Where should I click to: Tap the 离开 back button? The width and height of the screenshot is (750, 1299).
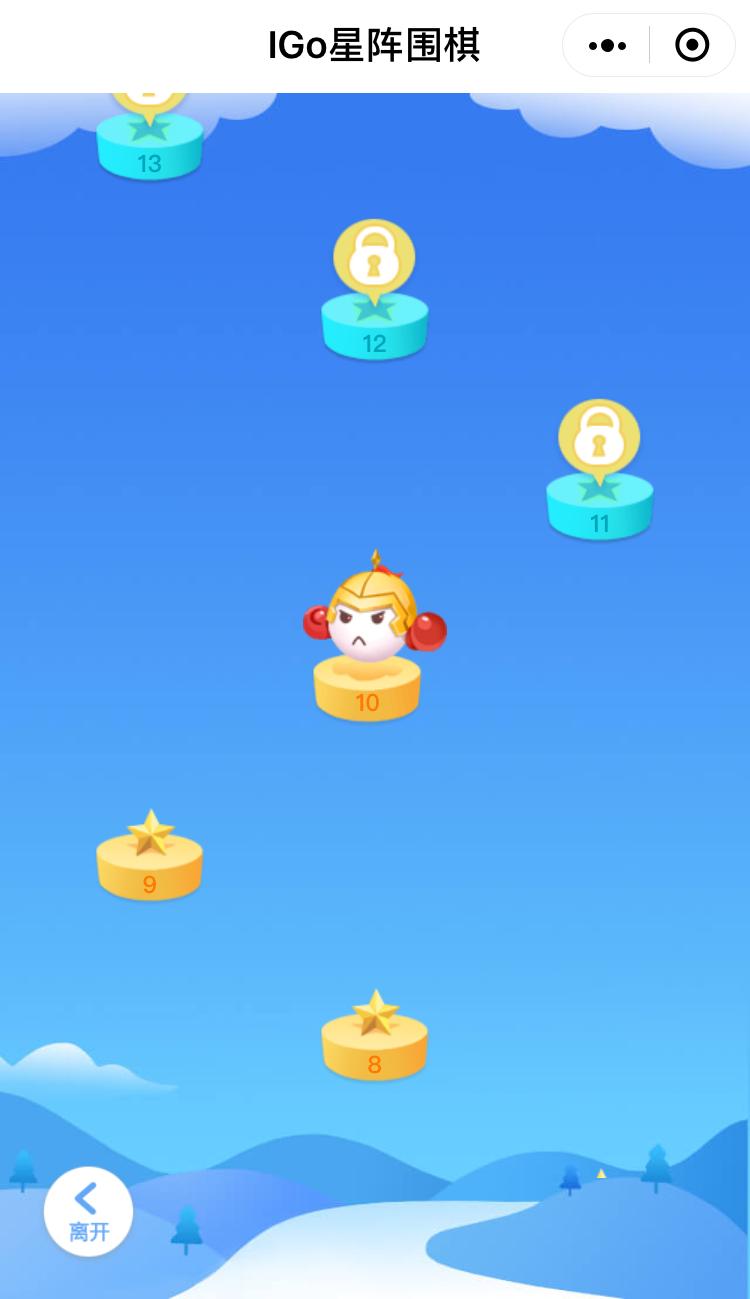[x=89, y=1212]
